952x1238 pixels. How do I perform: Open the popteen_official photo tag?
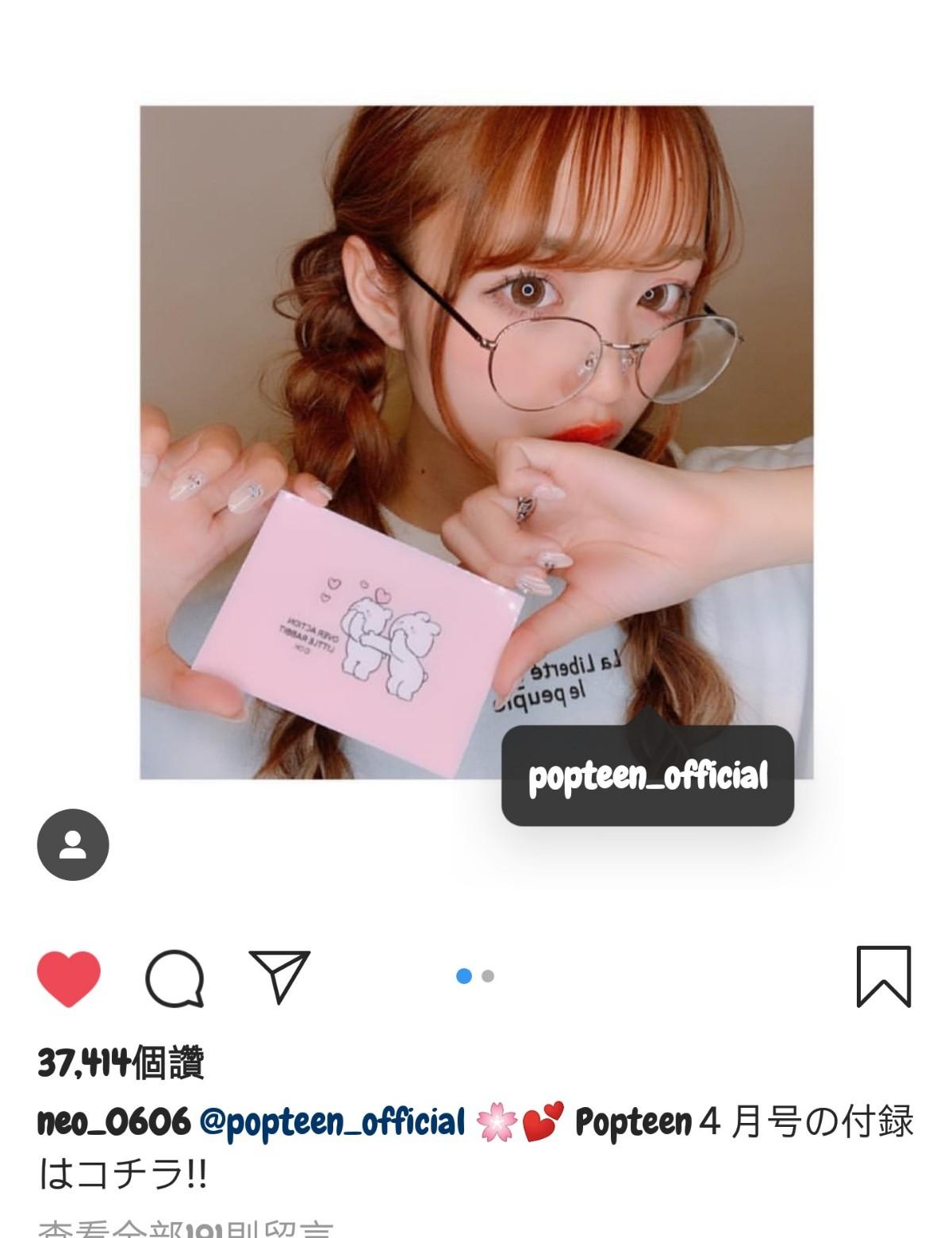point(647,775)
